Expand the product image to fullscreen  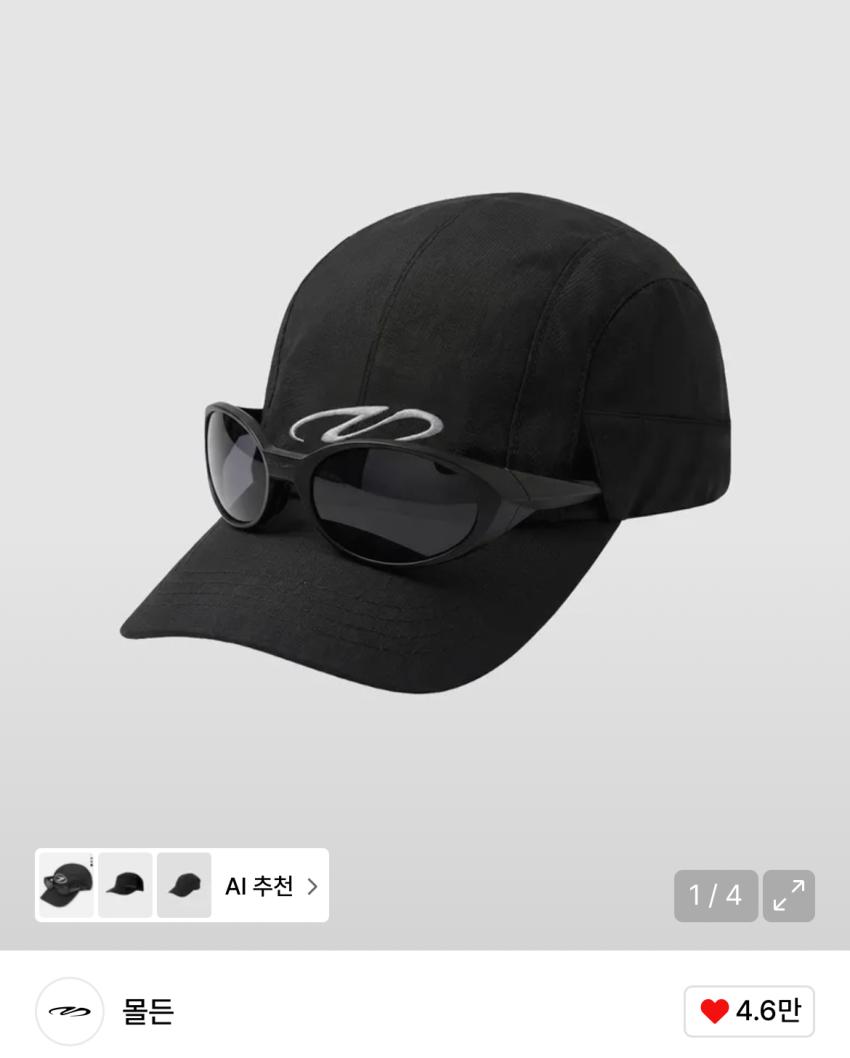788,895
